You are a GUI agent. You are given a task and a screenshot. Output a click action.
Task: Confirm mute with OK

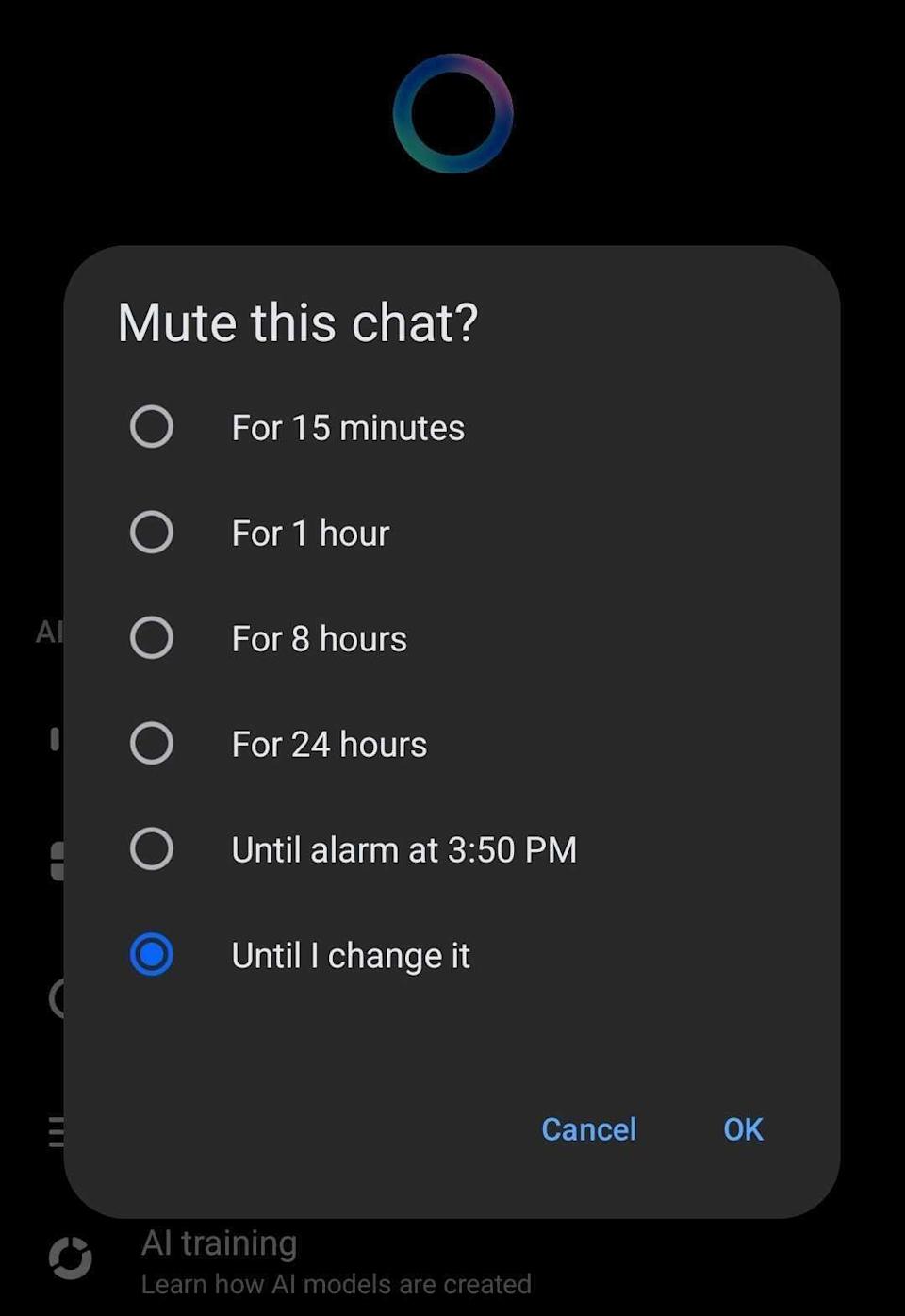[743, 1128]
